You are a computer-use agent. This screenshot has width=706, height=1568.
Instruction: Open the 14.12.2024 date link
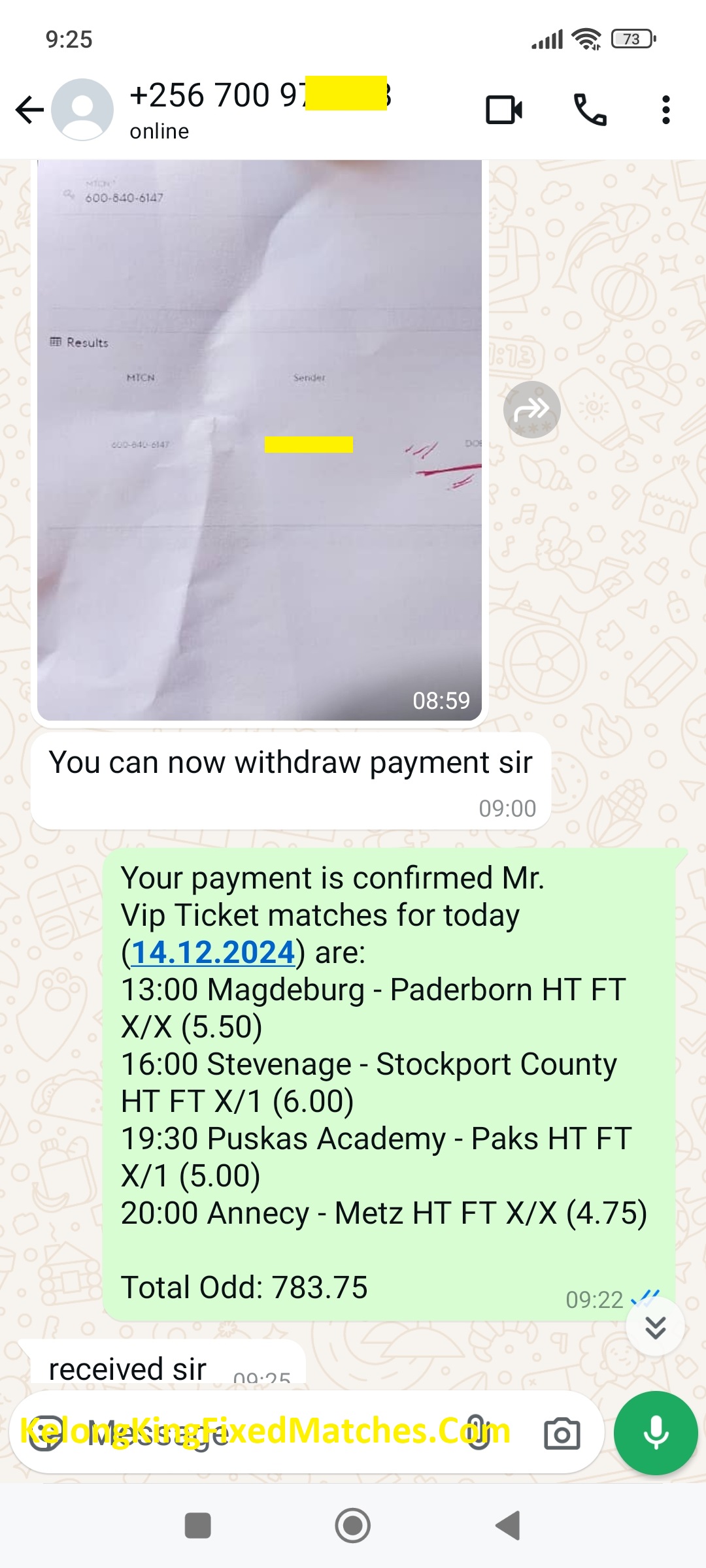[x=213, y=952]
